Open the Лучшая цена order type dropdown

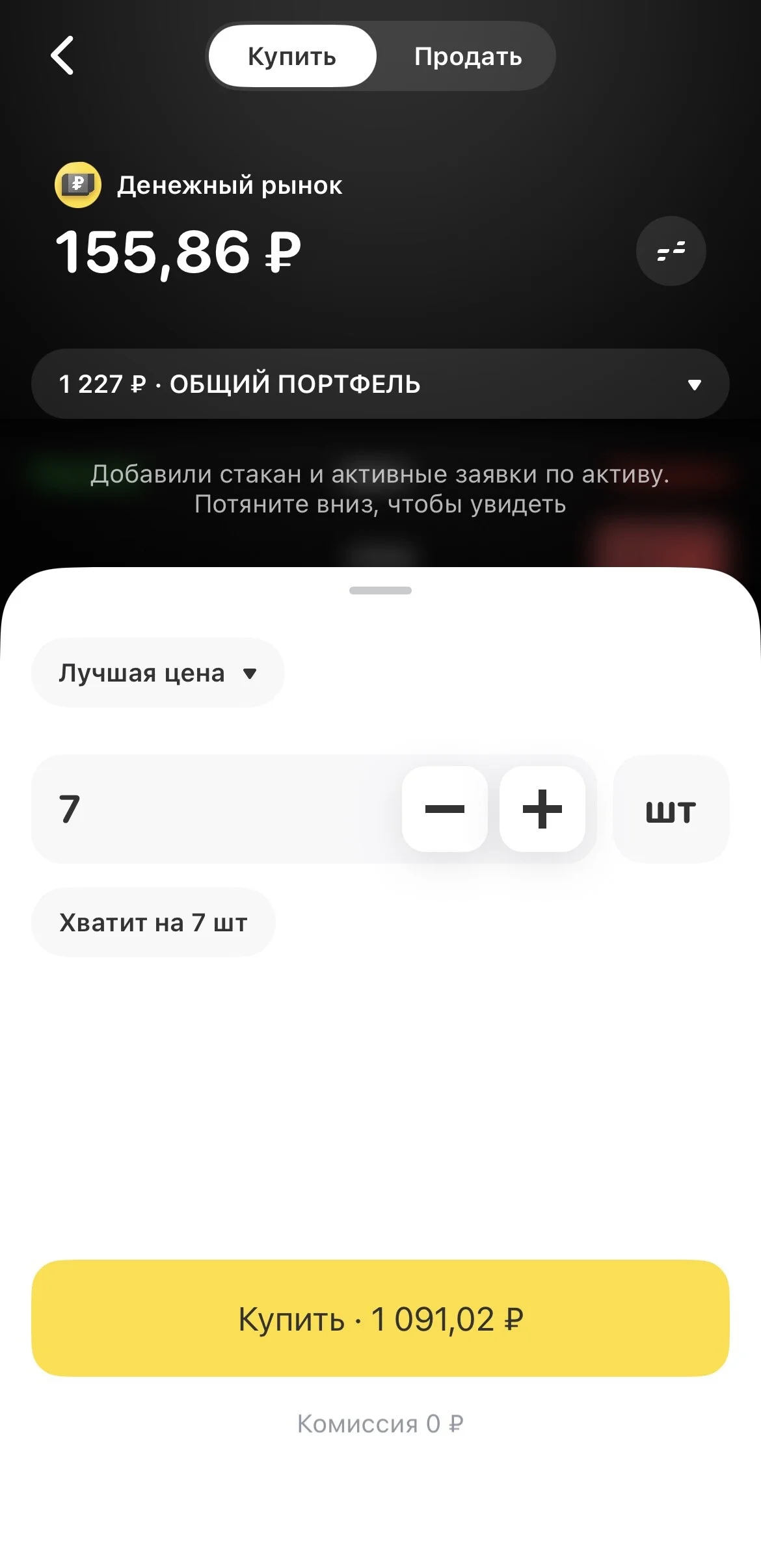point(157,673)
